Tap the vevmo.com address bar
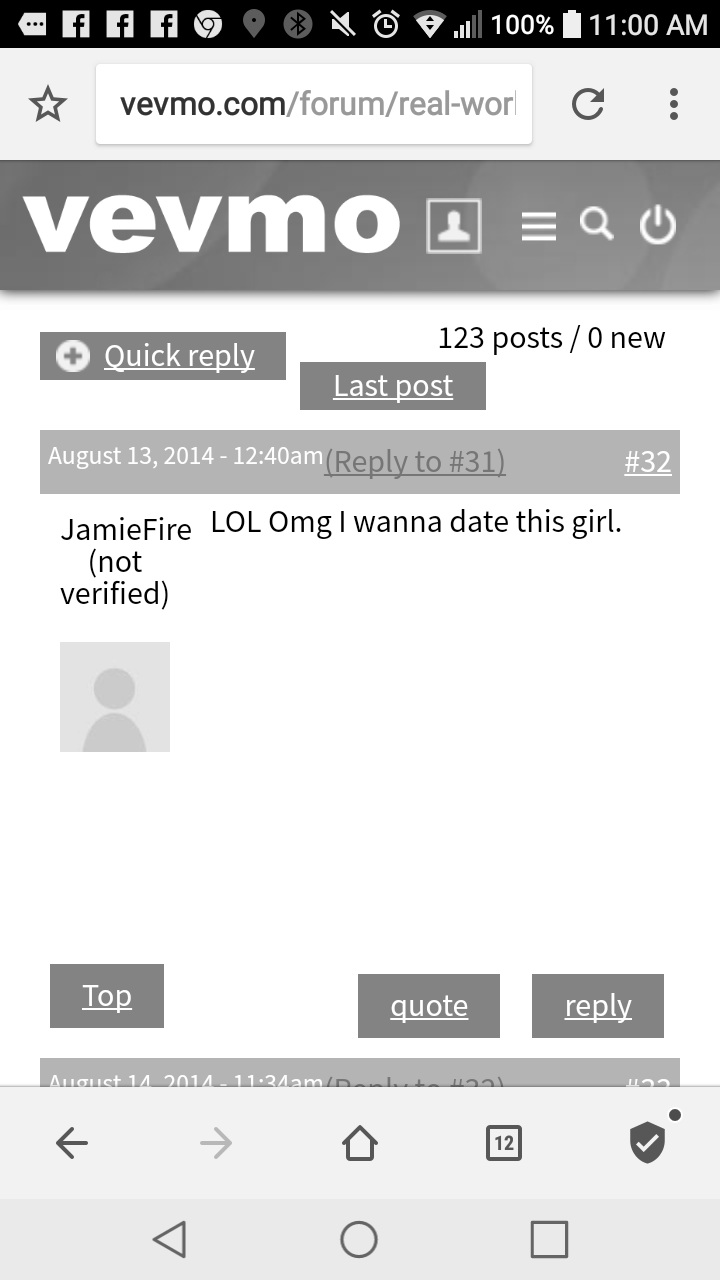Screen dimensions: 720x1280 tap(314, 104)
